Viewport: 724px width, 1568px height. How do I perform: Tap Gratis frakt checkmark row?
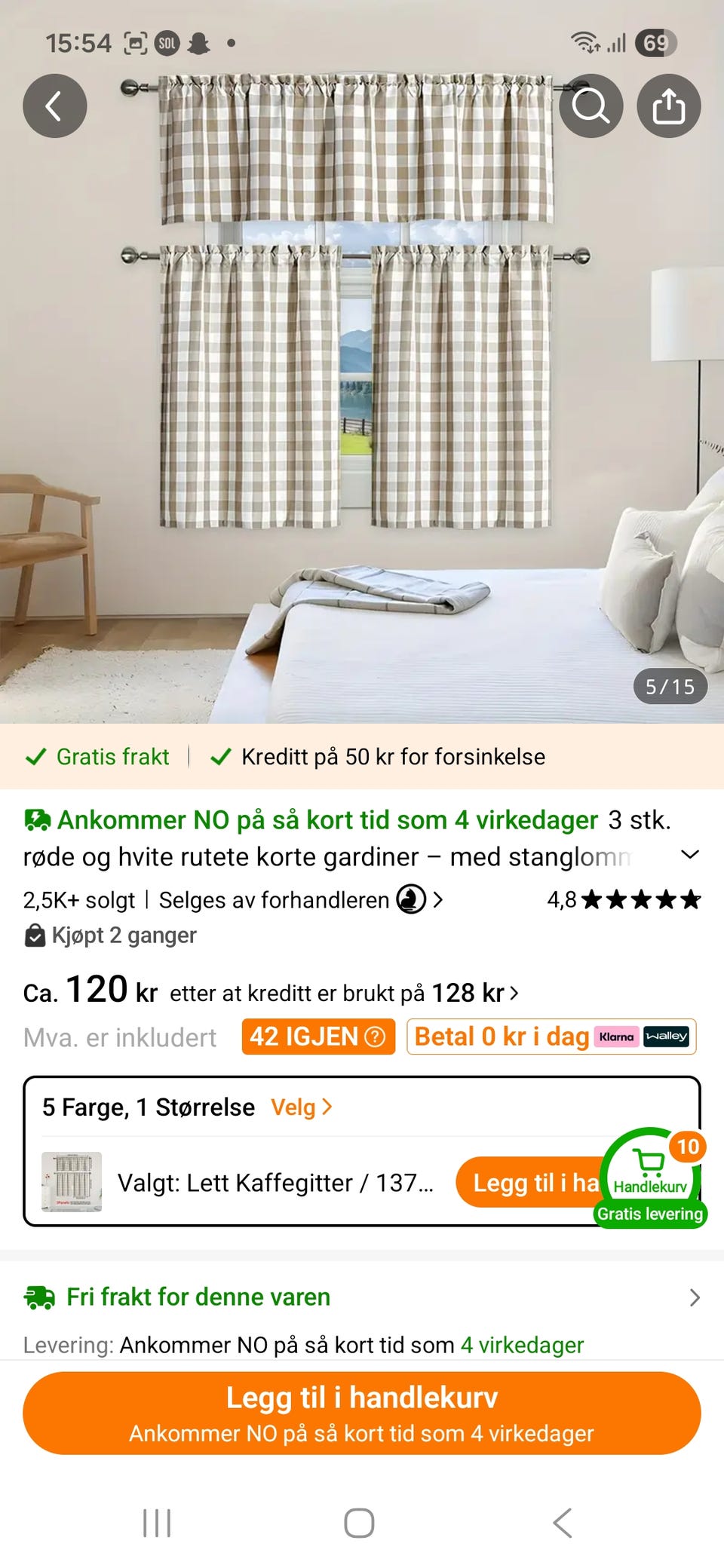pos(98,757)
